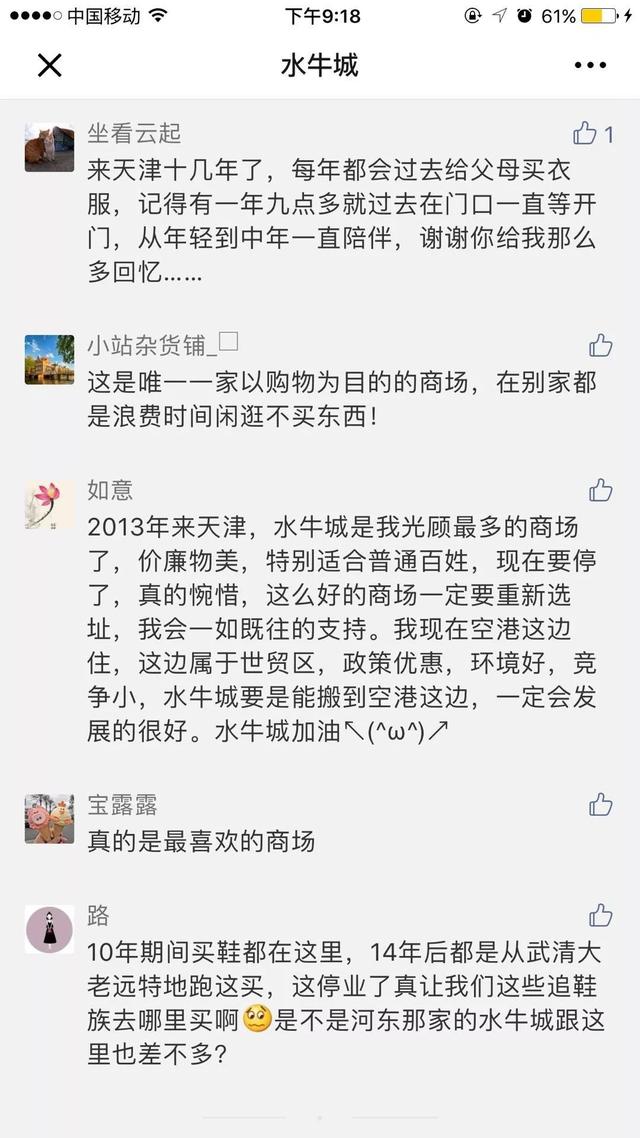Like the comment from 路
This screenshot has width=640, height=1138.
[x=600, y=915]
